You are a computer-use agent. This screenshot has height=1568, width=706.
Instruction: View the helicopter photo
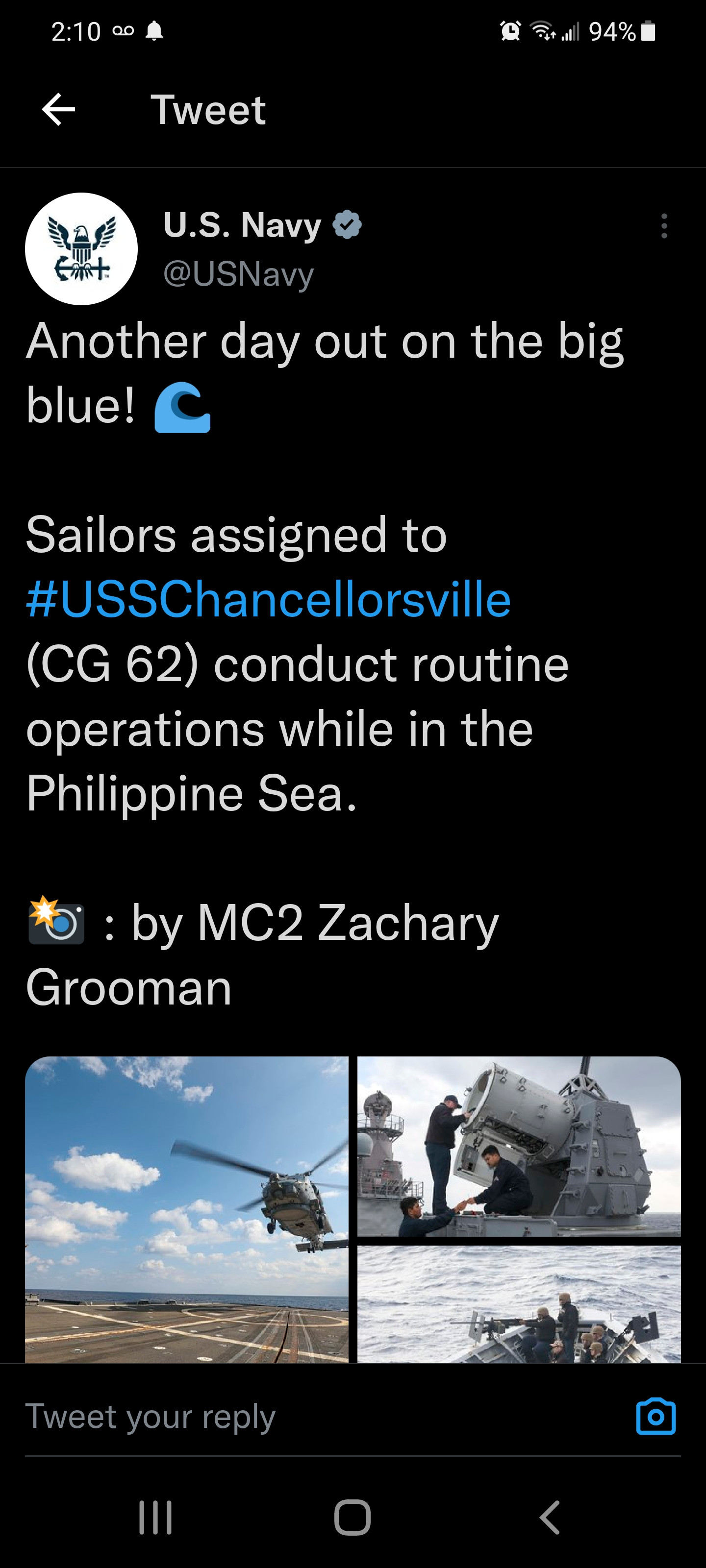[186, 1208]
